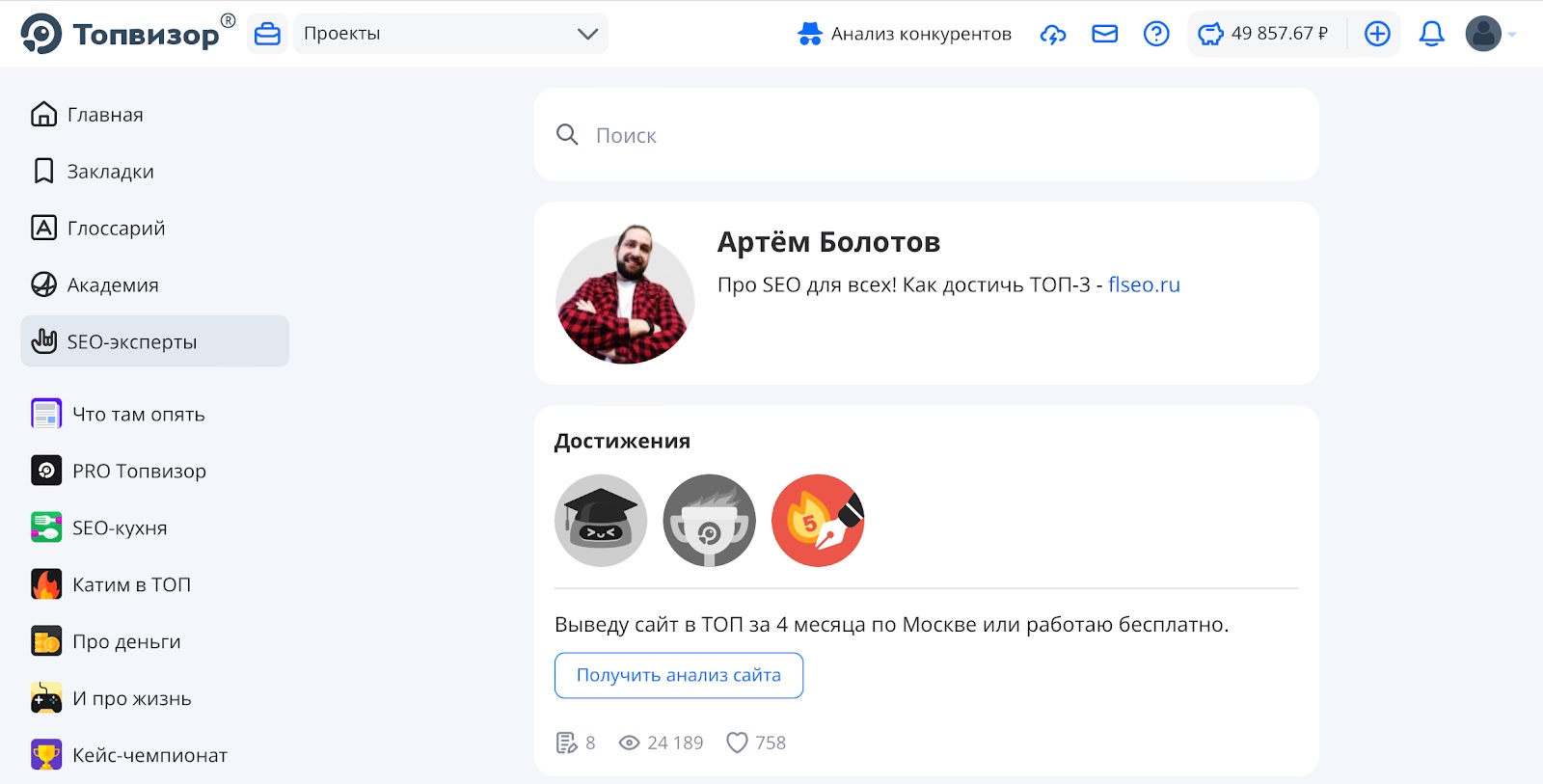
Task: Open Глоссарий
Action: (115, 229)
